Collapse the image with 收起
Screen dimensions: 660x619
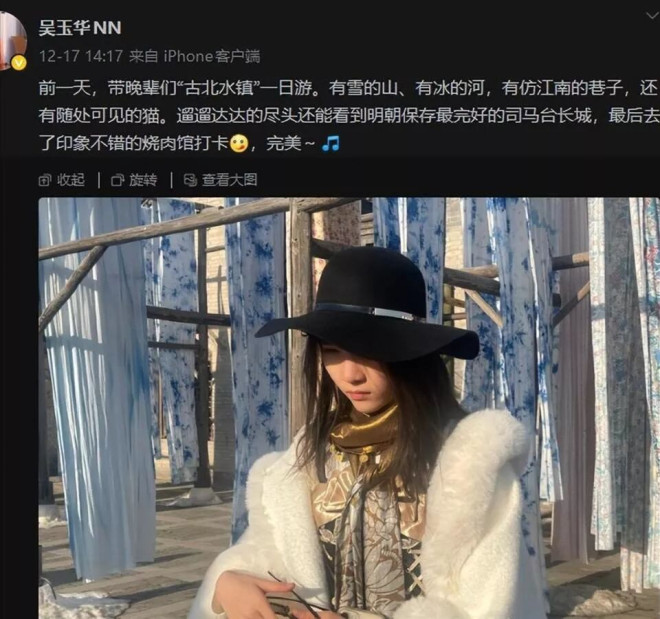click(62, 180)
